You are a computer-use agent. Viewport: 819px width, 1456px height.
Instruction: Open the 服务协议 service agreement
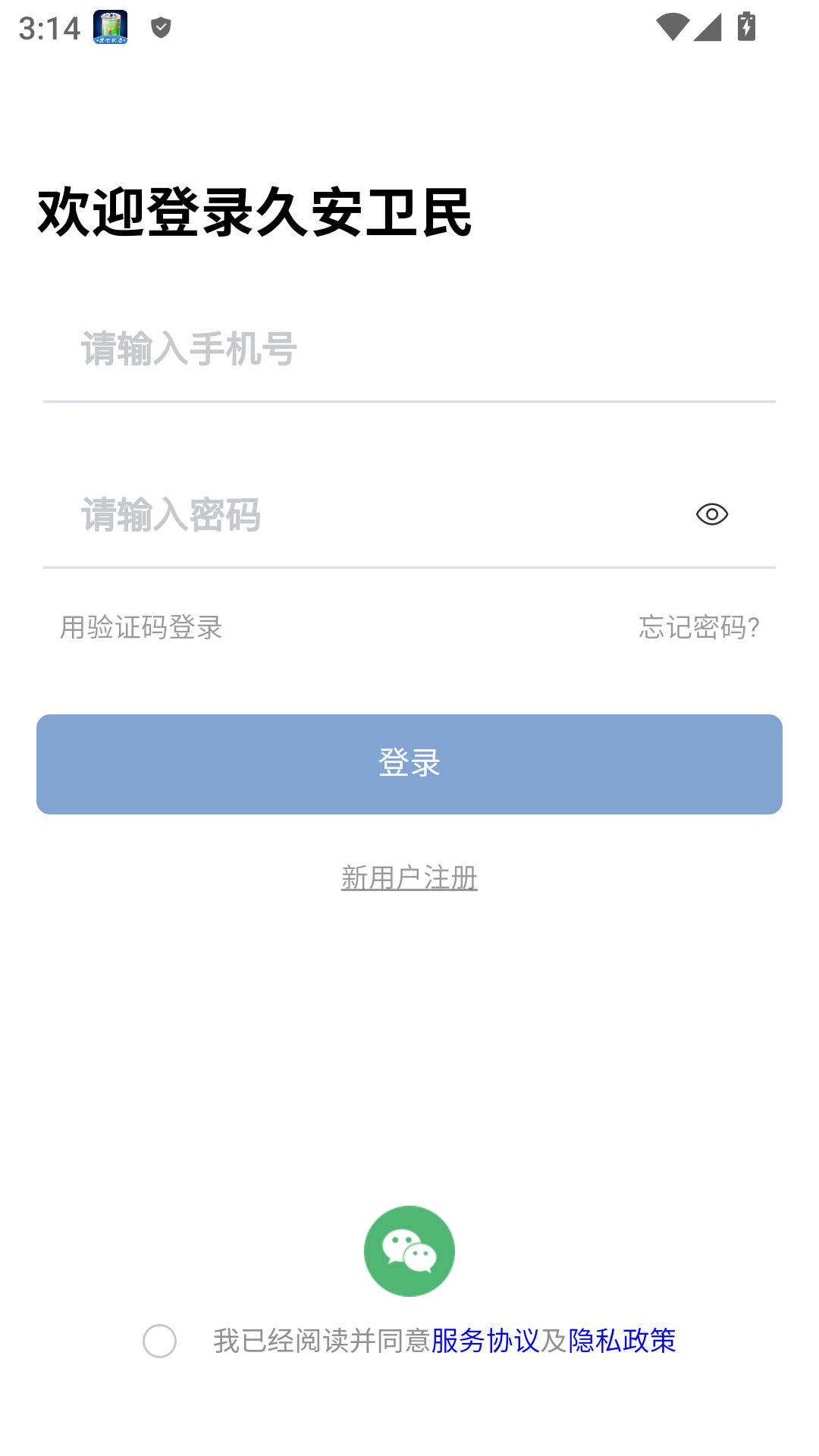(x=486, y=1341)
